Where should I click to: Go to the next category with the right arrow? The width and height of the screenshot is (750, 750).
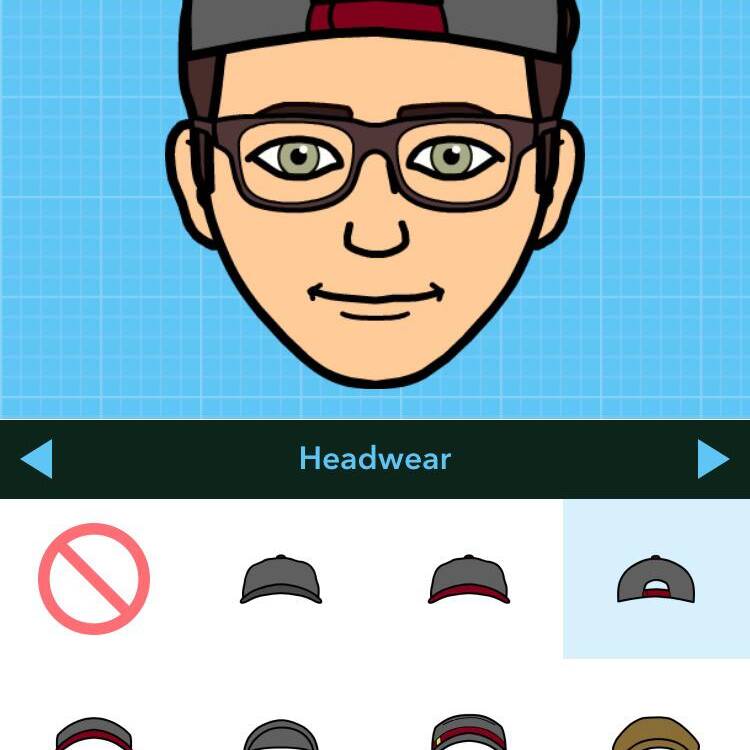click(713, 459)
